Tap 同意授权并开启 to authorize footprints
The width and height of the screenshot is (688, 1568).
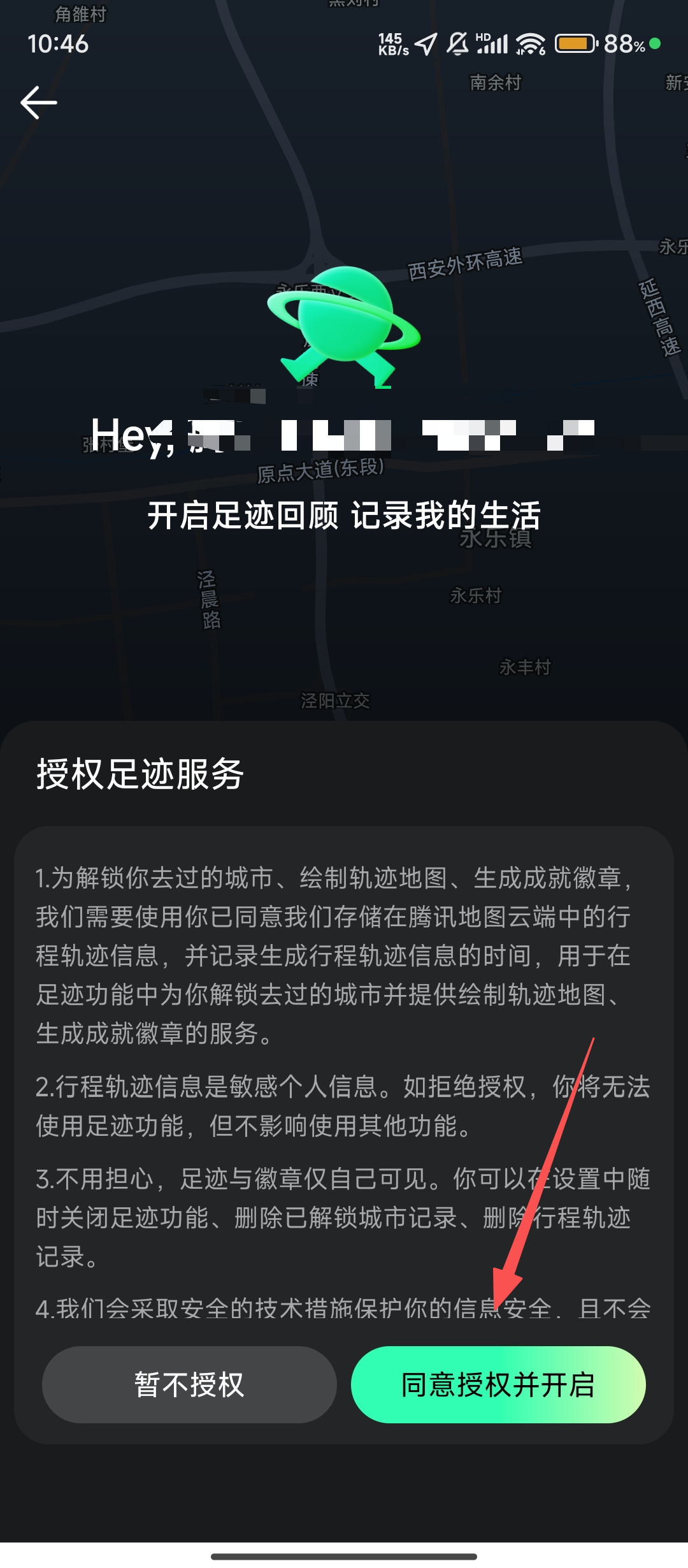click(498, 1384)
